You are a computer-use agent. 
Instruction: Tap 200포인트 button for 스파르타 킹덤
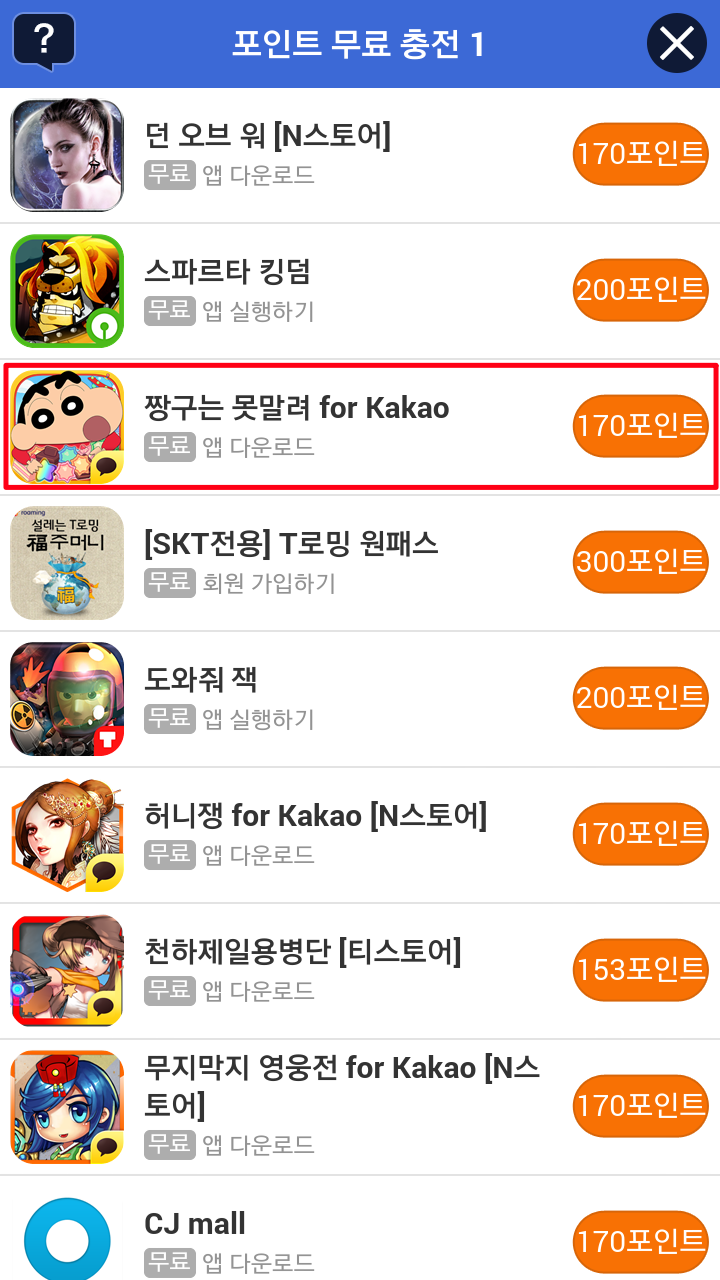click(x=640, y=290)
